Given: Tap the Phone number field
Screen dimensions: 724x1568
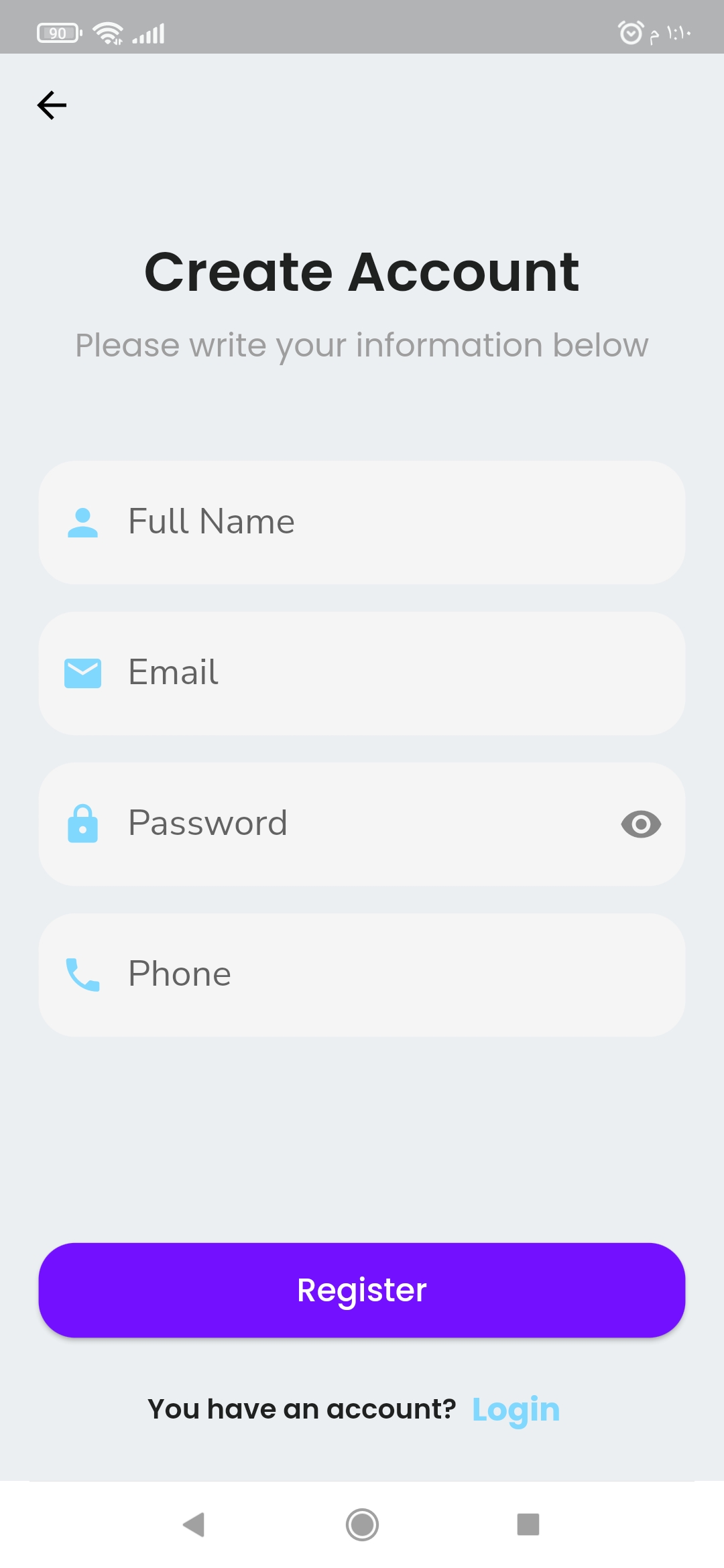Looking at the screenshot, I should point(362,974).
